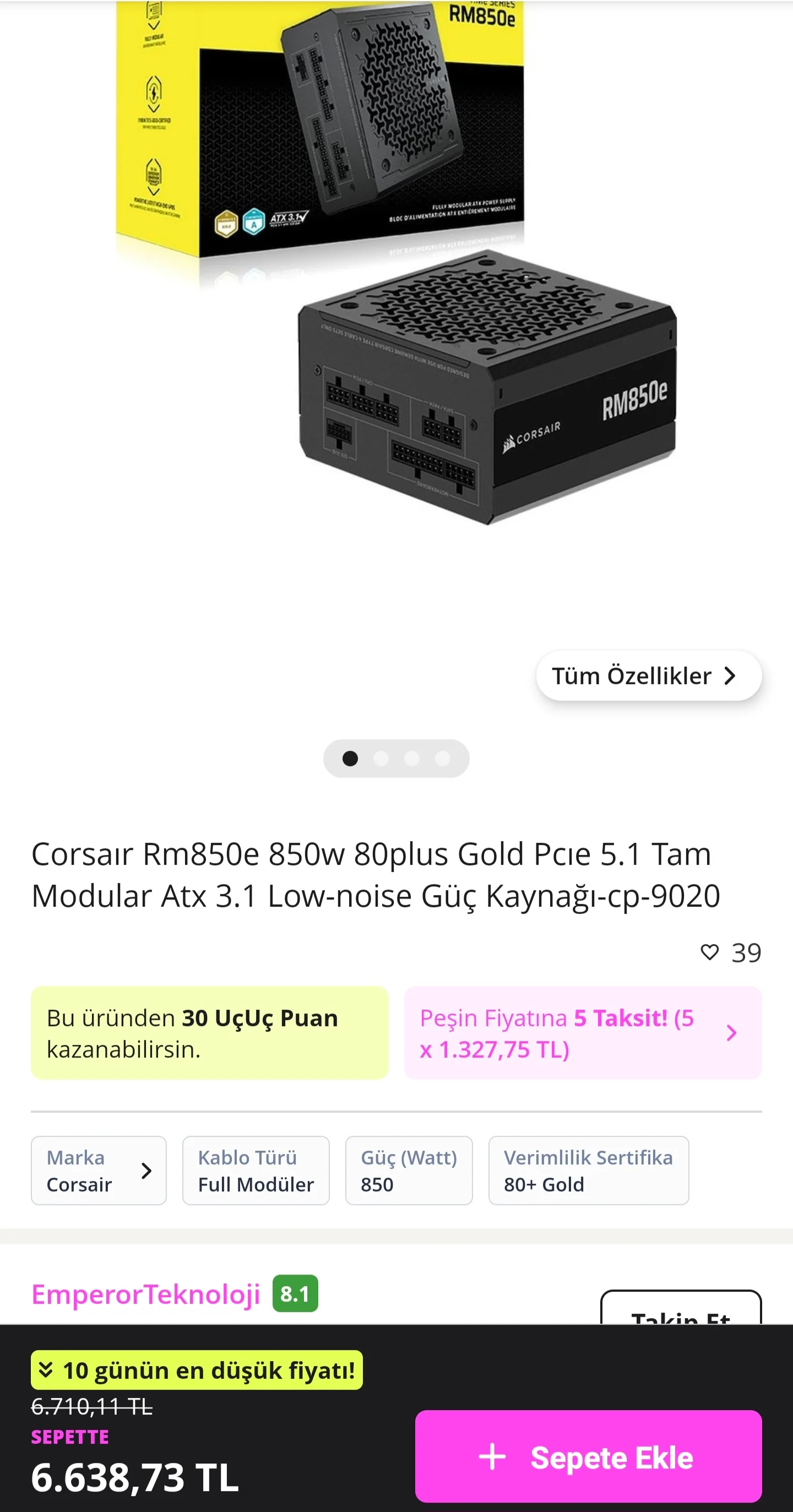Open the Marka Corsair brand chip

pyautogui.click(x=99, y=1170)
